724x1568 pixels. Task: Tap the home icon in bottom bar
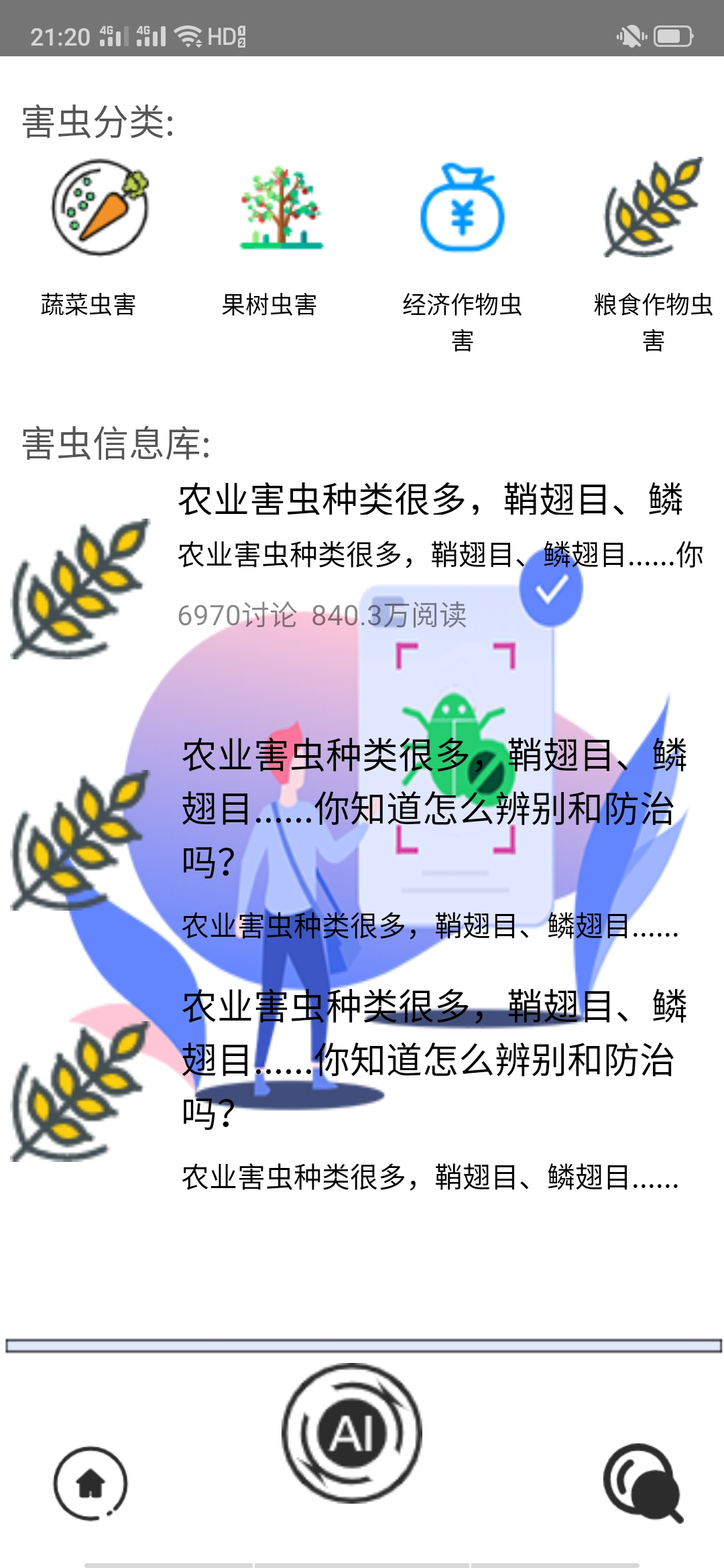click(90, 1483)
